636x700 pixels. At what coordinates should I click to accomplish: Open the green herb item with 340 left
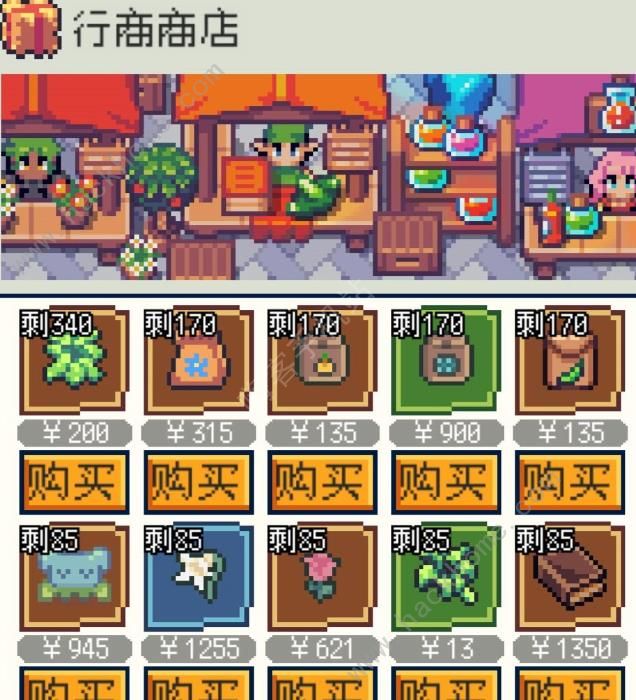click(x=75, y=362)
